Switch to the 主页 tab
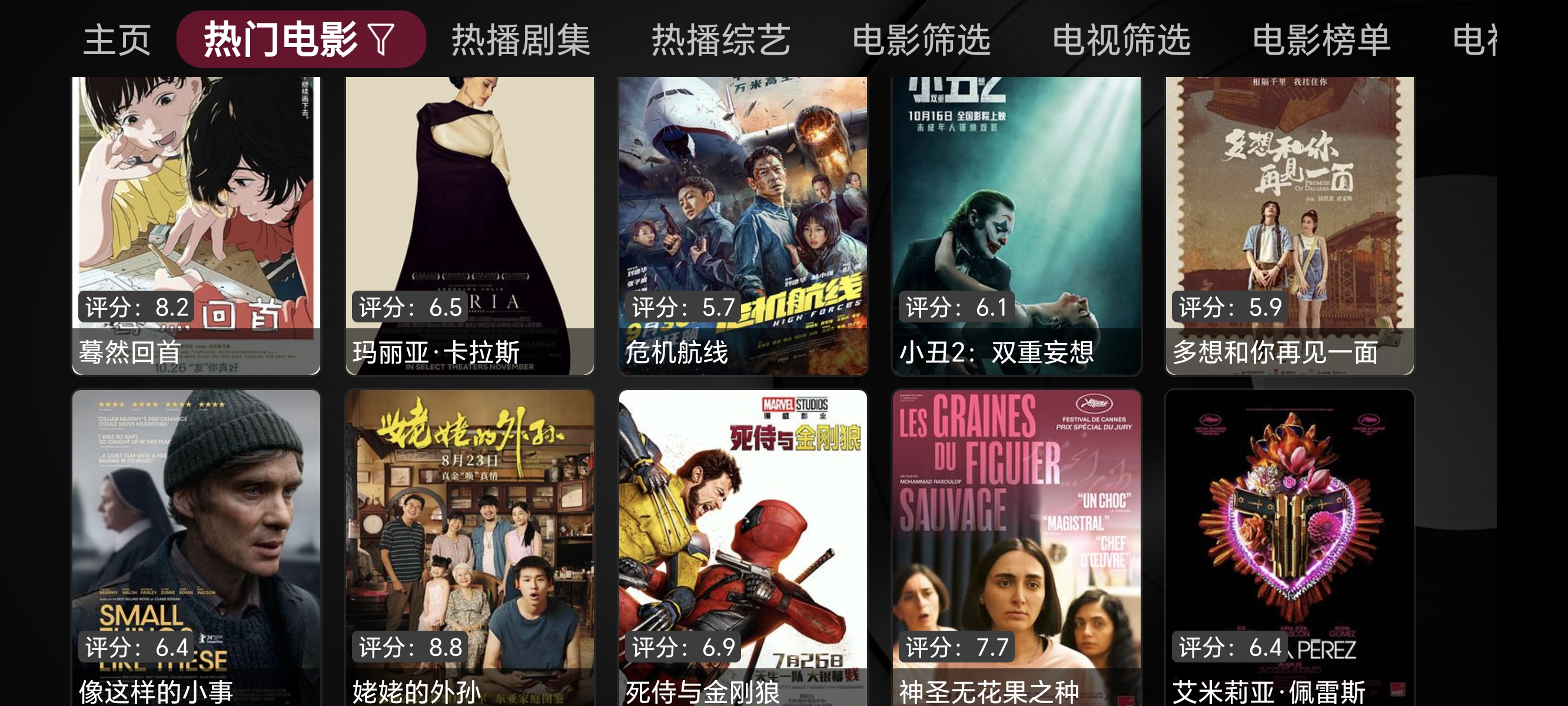1568x706 pixels. coord(117,39)
